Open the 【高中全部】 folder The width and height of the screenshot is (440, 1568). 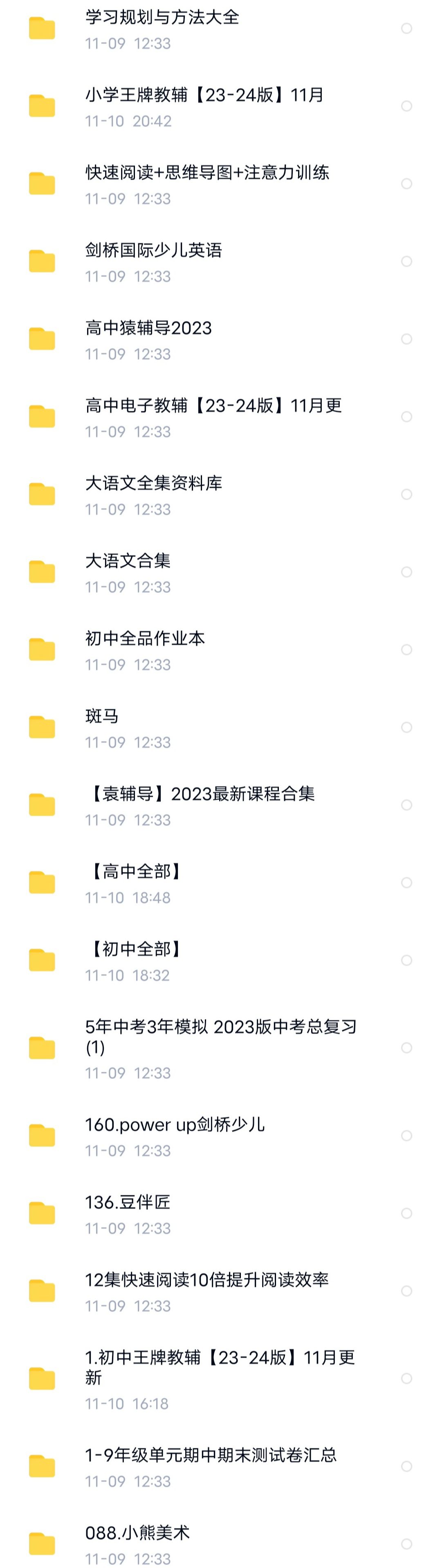tap(135, 872)
